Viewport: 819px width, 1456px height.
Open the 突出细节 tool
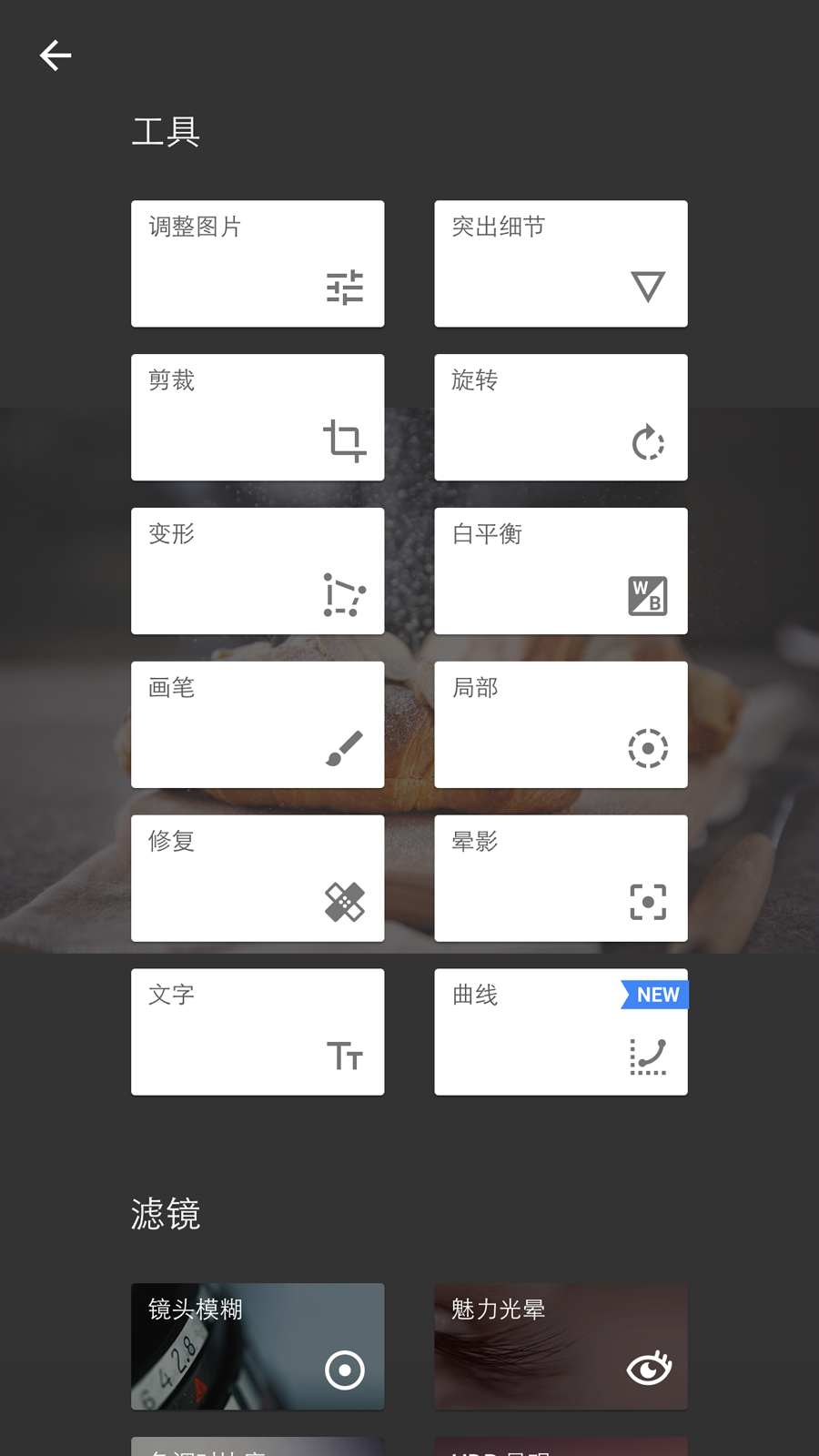[x=561, y=264]
